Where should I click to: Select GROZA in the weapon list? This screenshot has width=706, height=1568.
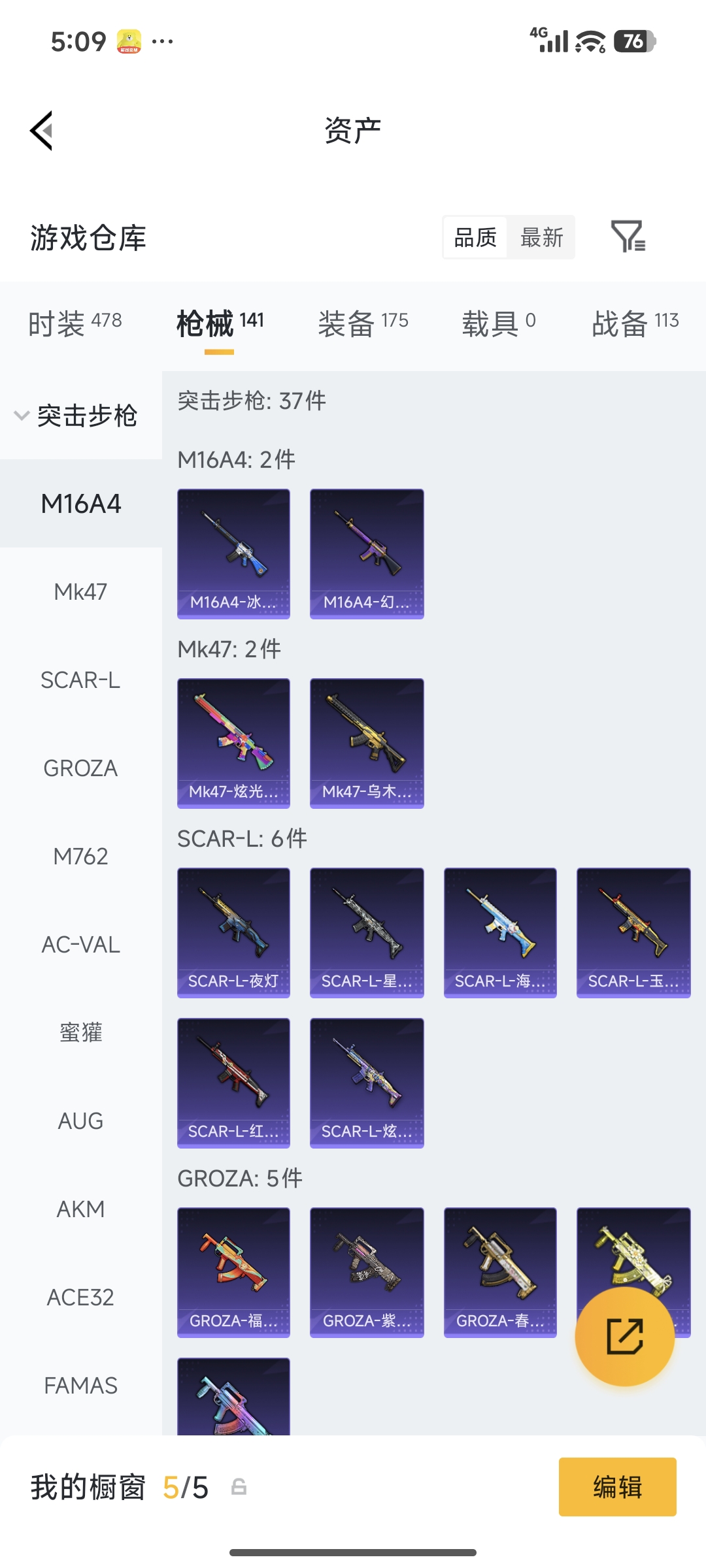pos(80,768)
